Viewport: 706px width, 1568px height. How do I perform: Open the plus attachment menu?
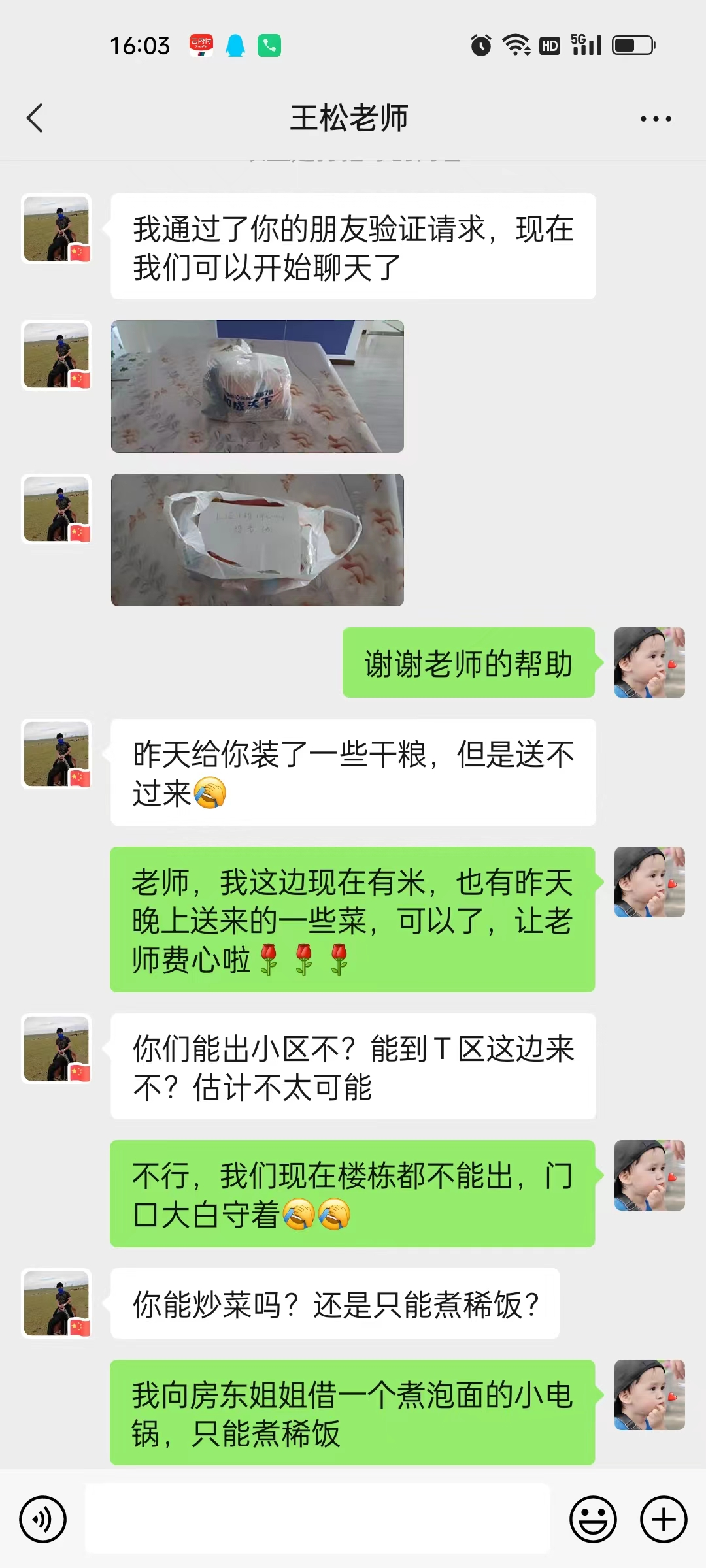(664, 1519)
